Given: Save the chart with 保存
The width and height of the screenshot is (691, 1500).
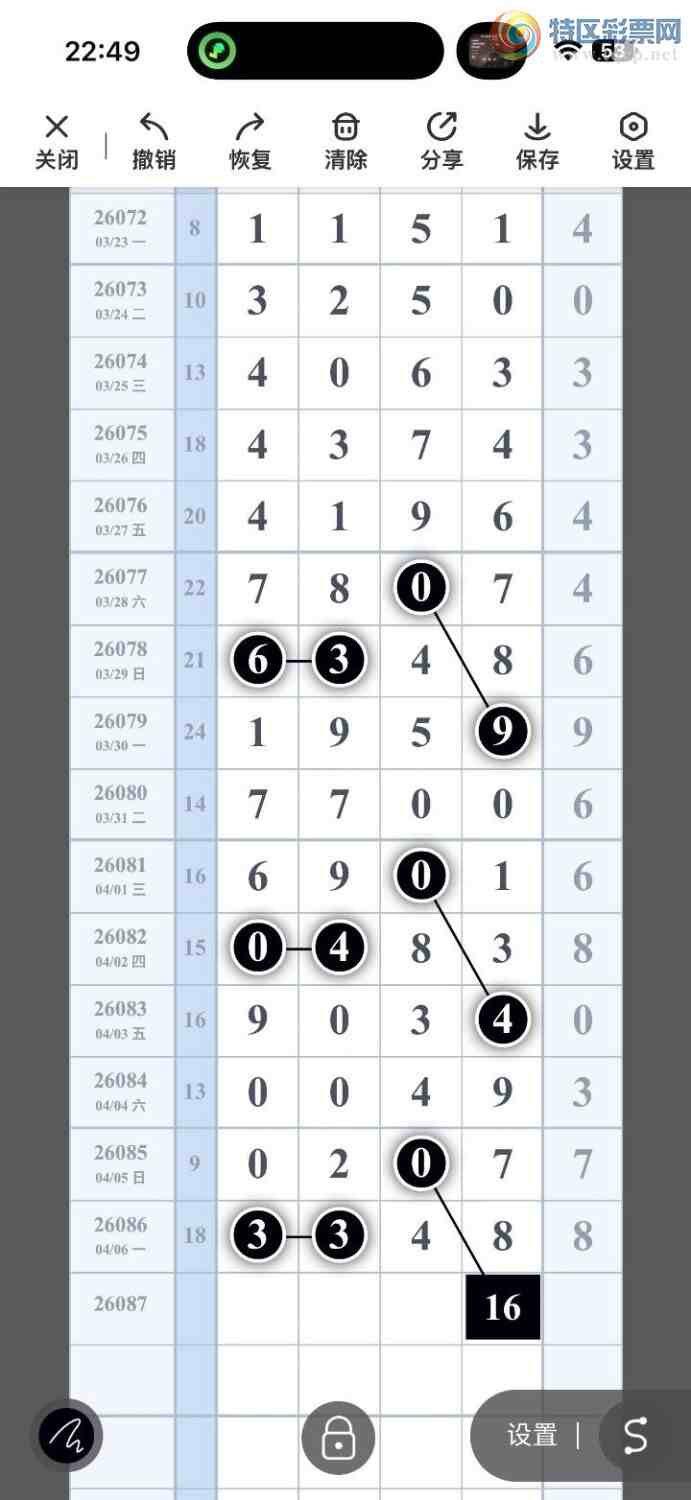Looking at the screenshot, I should click(537, 141).
